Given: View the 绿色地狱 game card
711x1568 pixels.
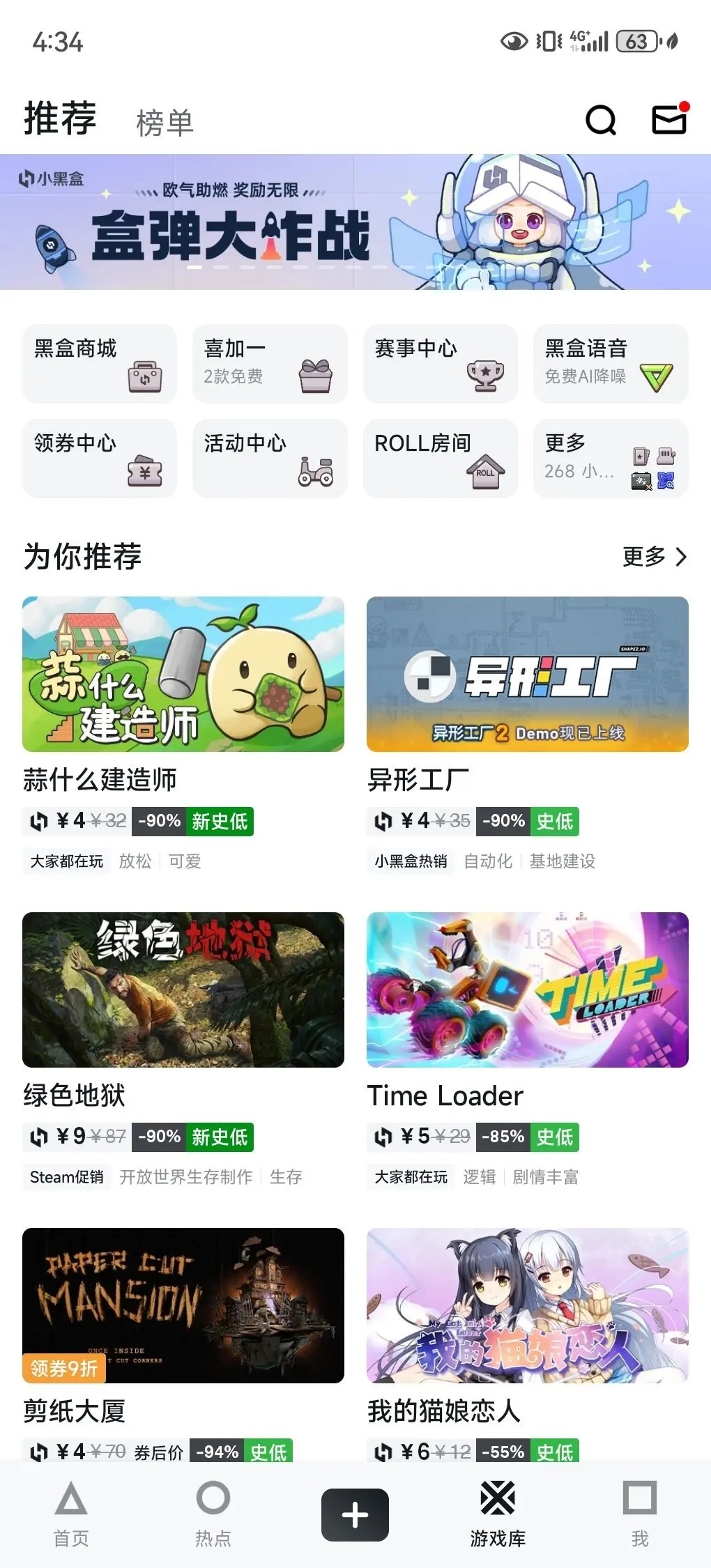Looking at the screenshot, I should (x=183, y=990).
